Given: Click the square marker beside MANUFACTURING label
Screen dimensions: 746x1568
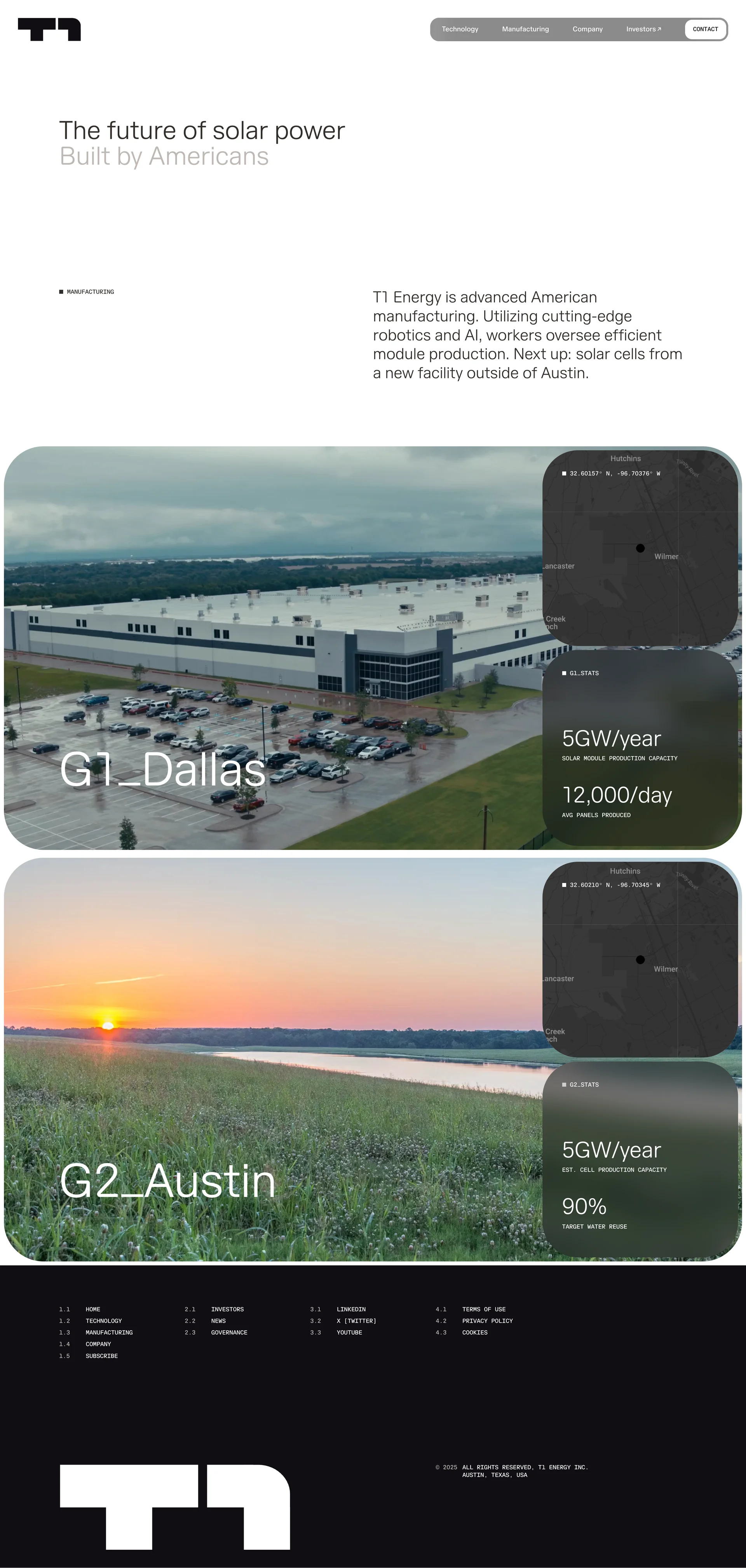Looking at the screenshot, I should coord(61,292).
